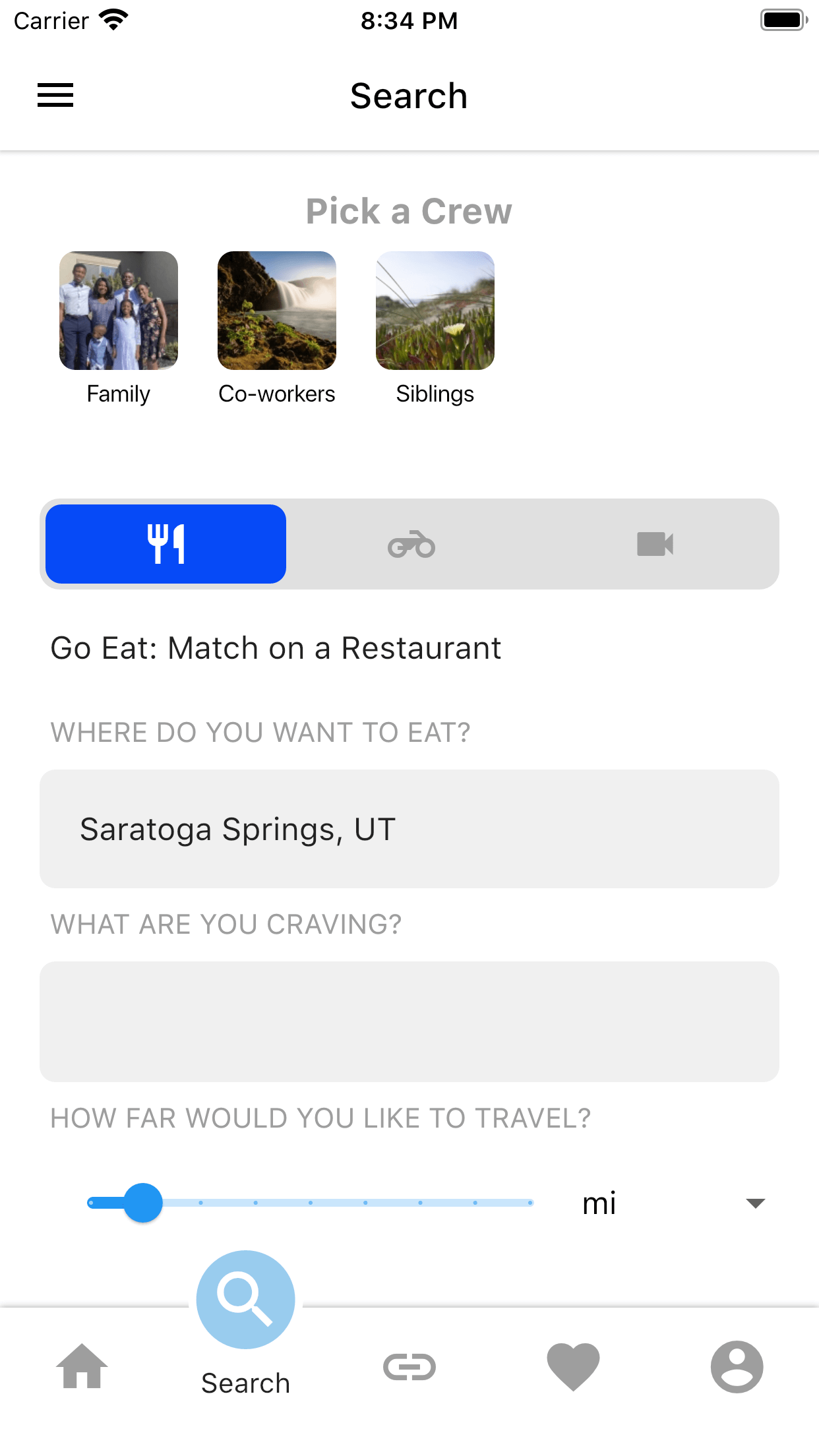
Task: Switch to the restaurant segment
Action: point(166,544)
